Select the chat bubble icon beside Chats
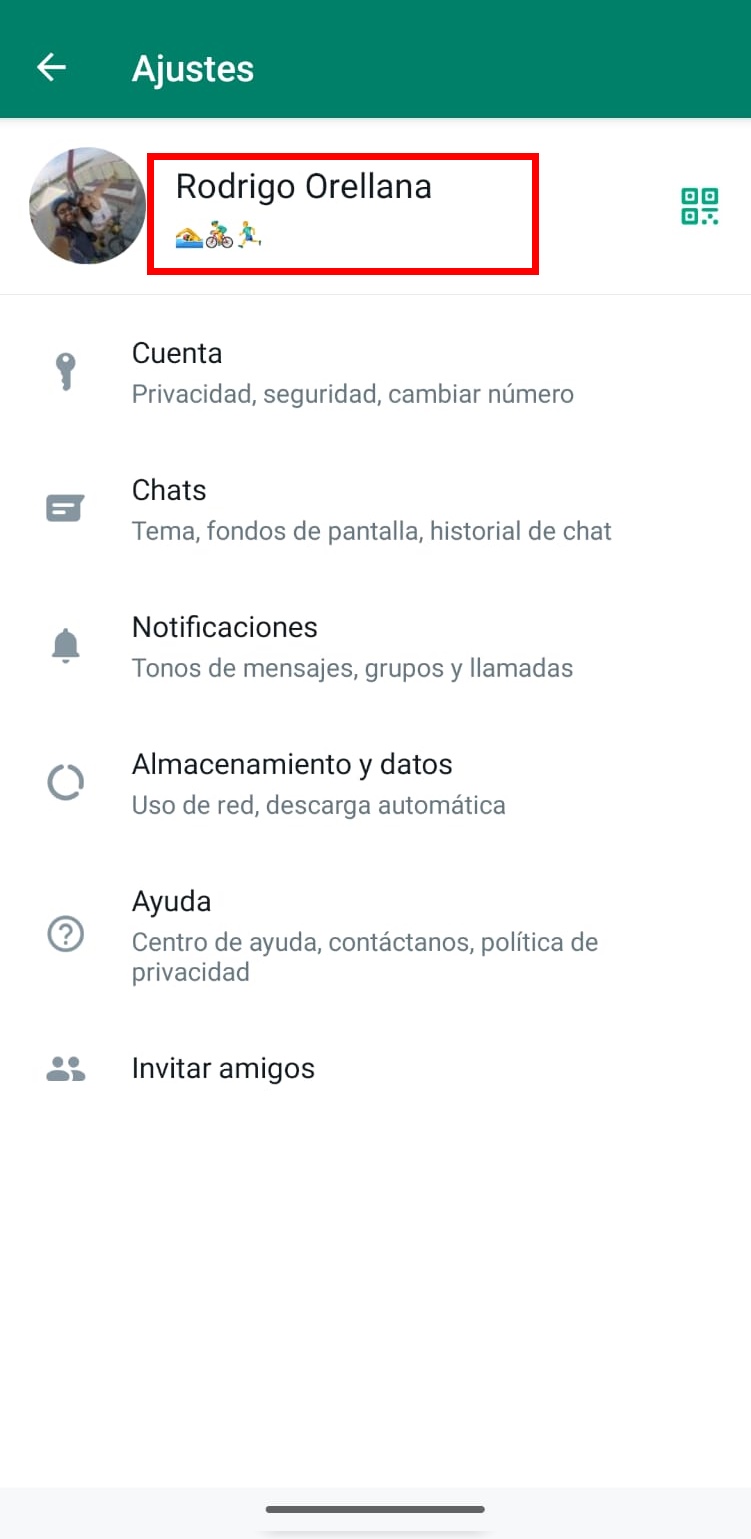The image size is (751, 1539). pos(65,508)
